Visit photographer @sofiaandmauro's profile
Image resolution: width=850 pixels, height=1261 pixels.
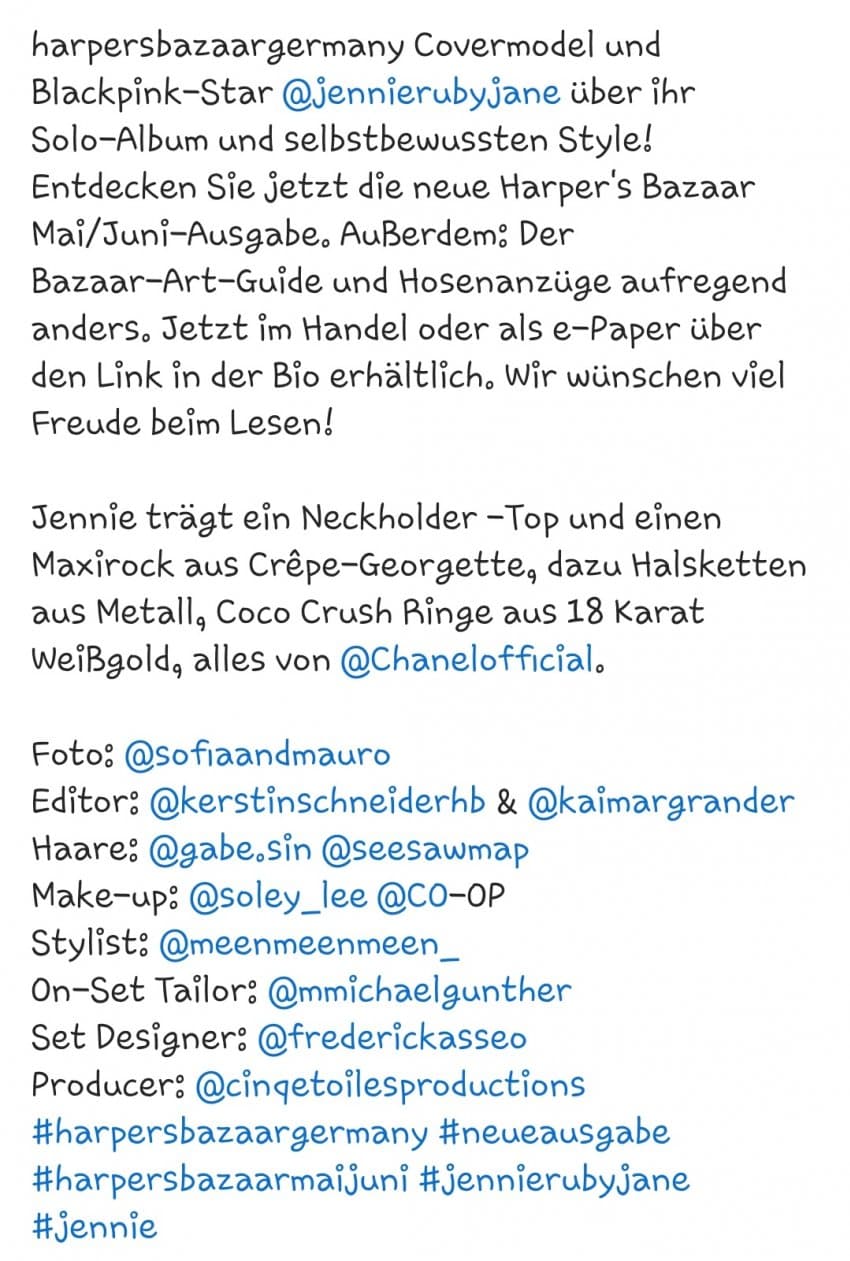[x=256, y=754]
